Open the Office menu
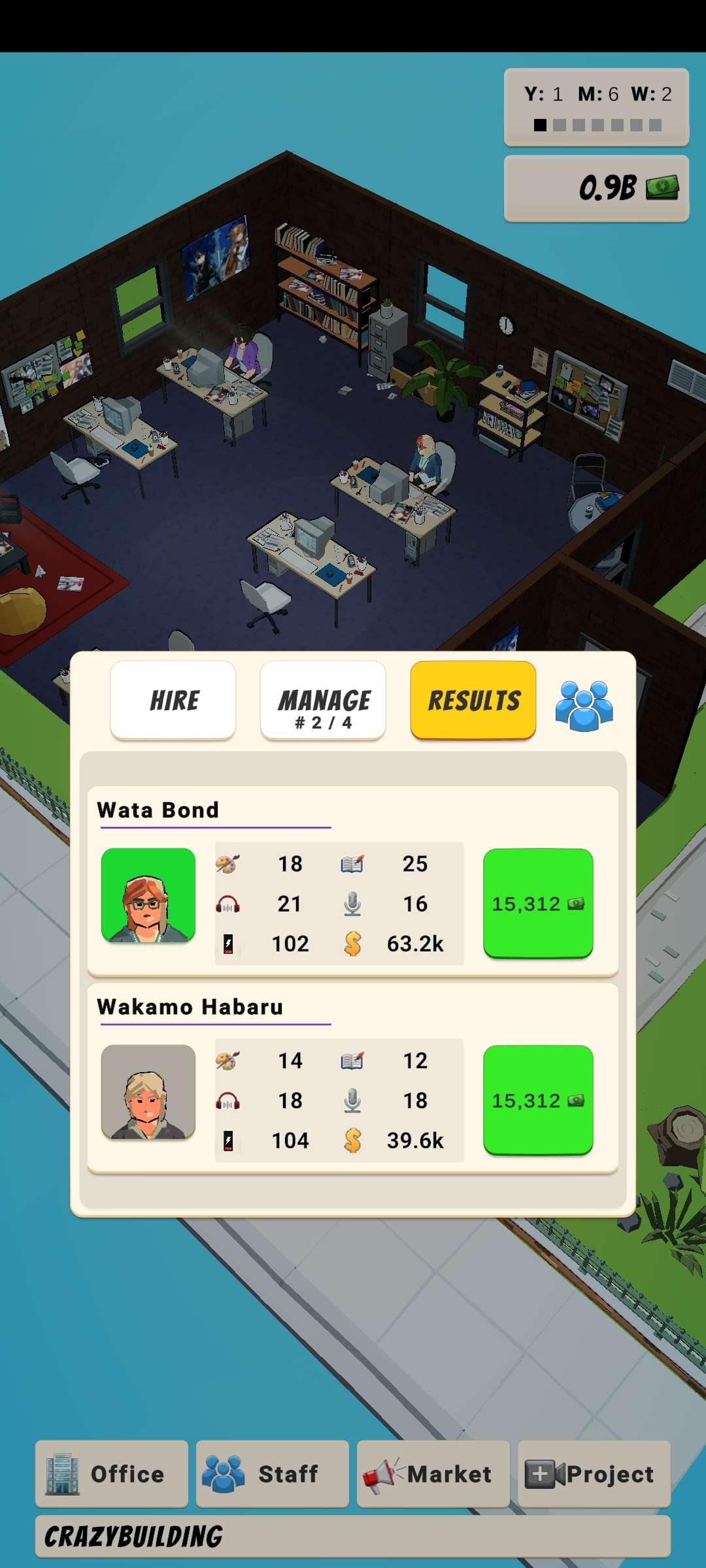The width and height of the screenshot is (706, 1568). tap(112, 1474)
